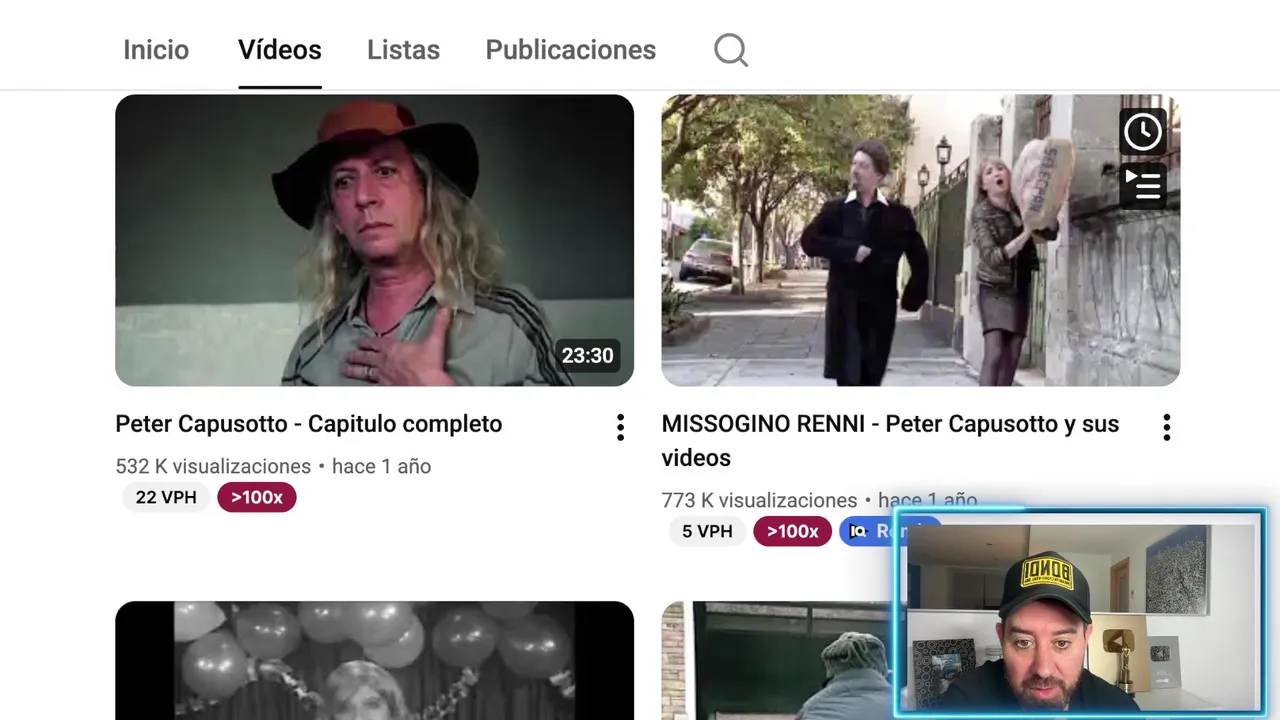1280x720 pixels.
Task: Play Peter Capusotto Capitulo completo video
Action: 374,240
